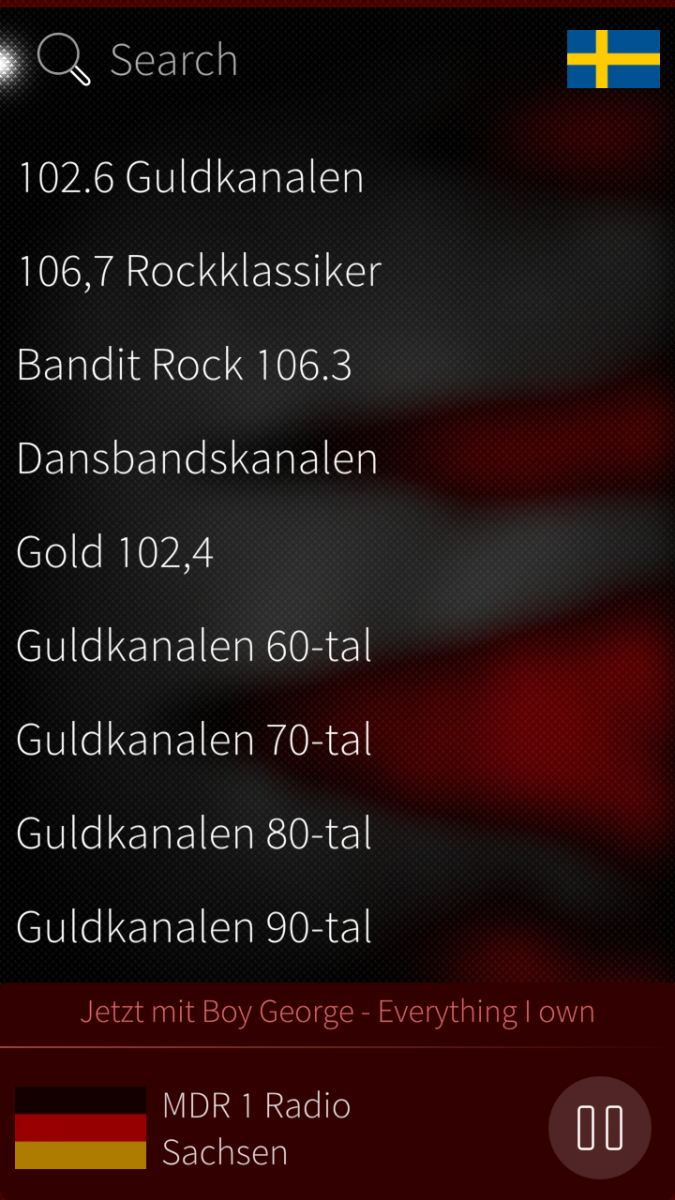Select 106,7 Rockklassiker station

(199, 271)
